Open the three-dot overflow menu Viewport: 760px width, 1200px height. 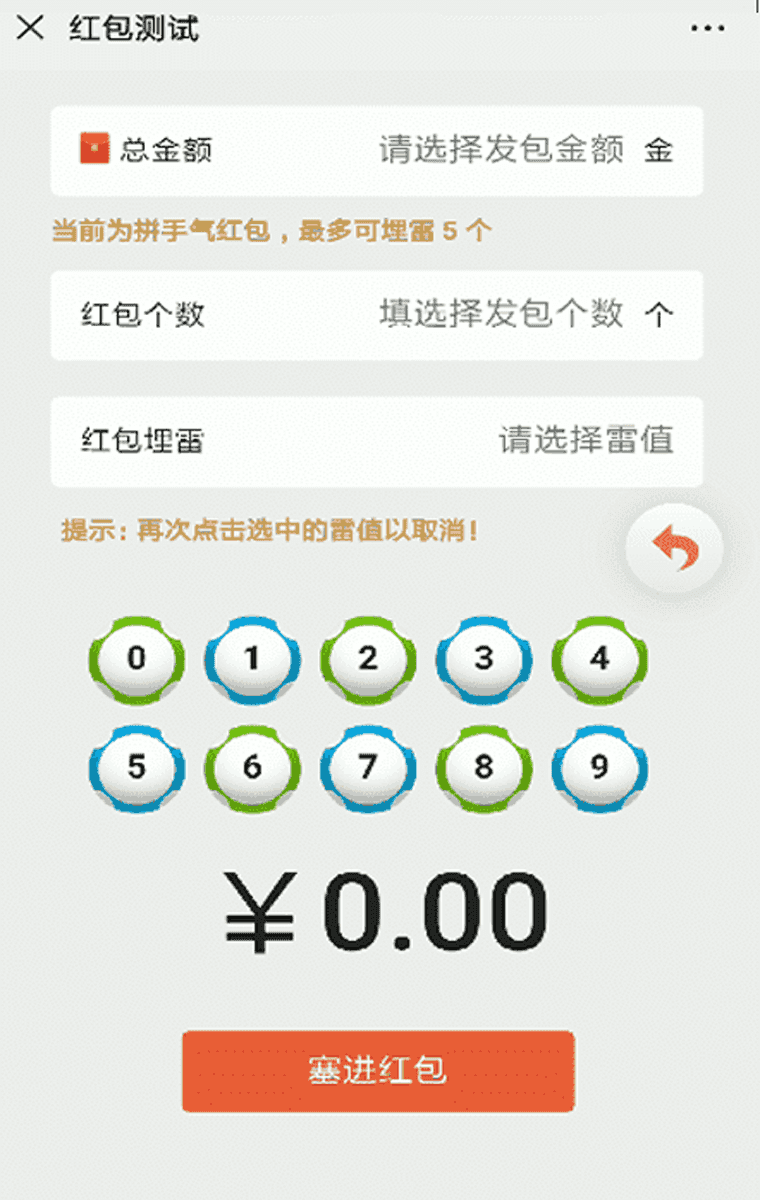point(707,28)
